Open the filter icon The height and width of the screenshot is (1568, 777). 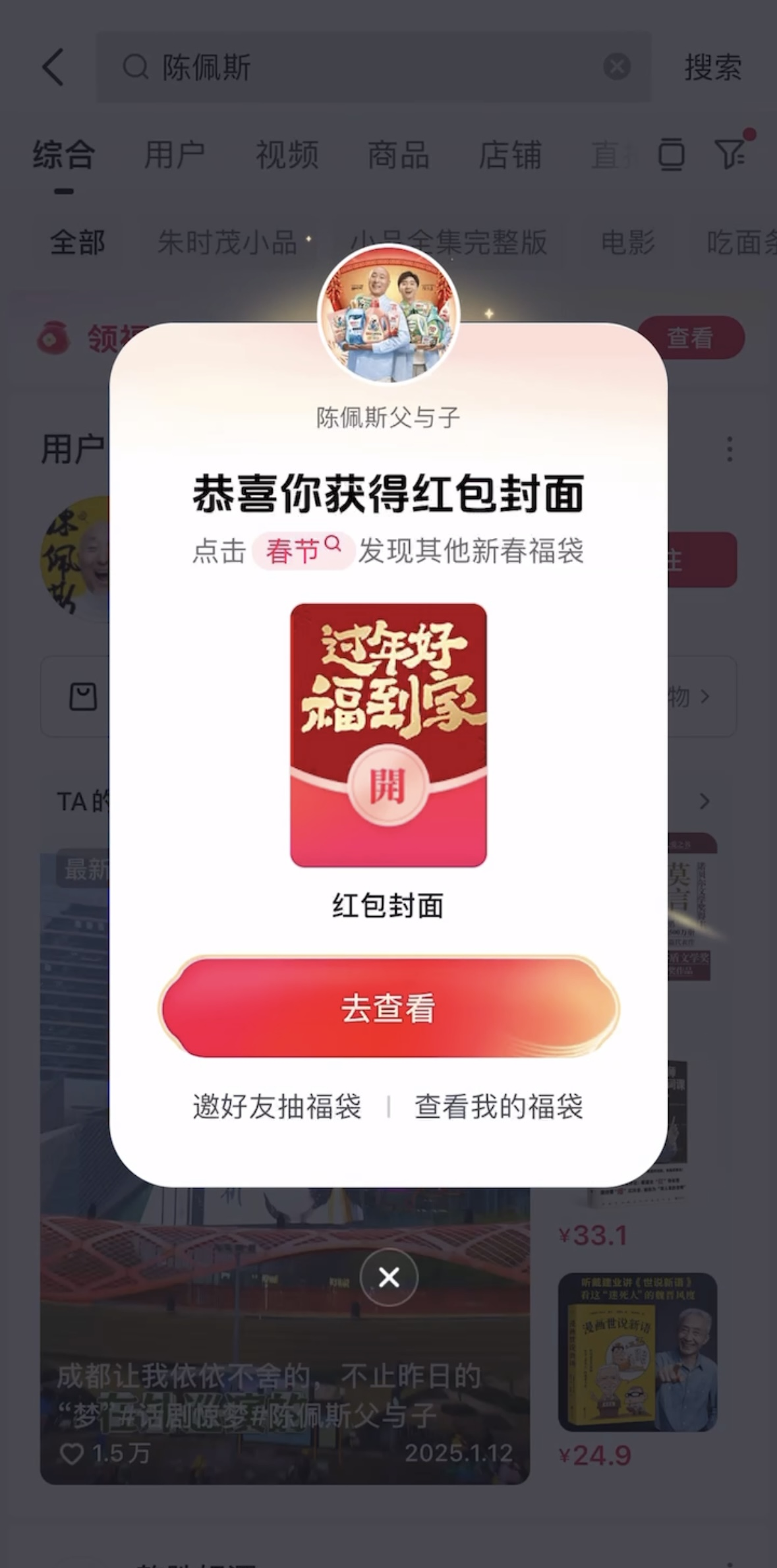(730, 154)
